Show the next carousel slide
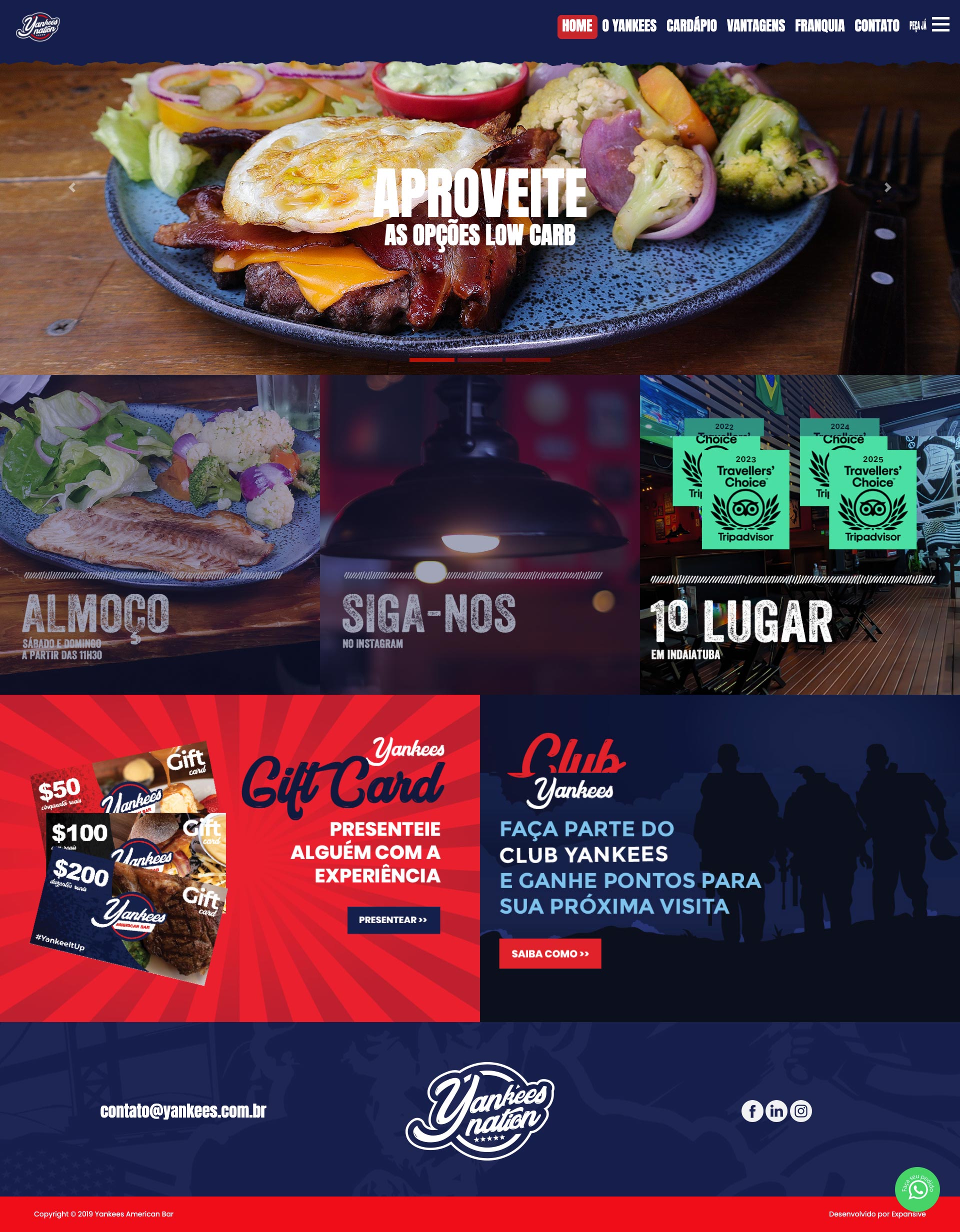Image resolution: width=960 pixels, height=1232 pixels. [x=887, y=188]
